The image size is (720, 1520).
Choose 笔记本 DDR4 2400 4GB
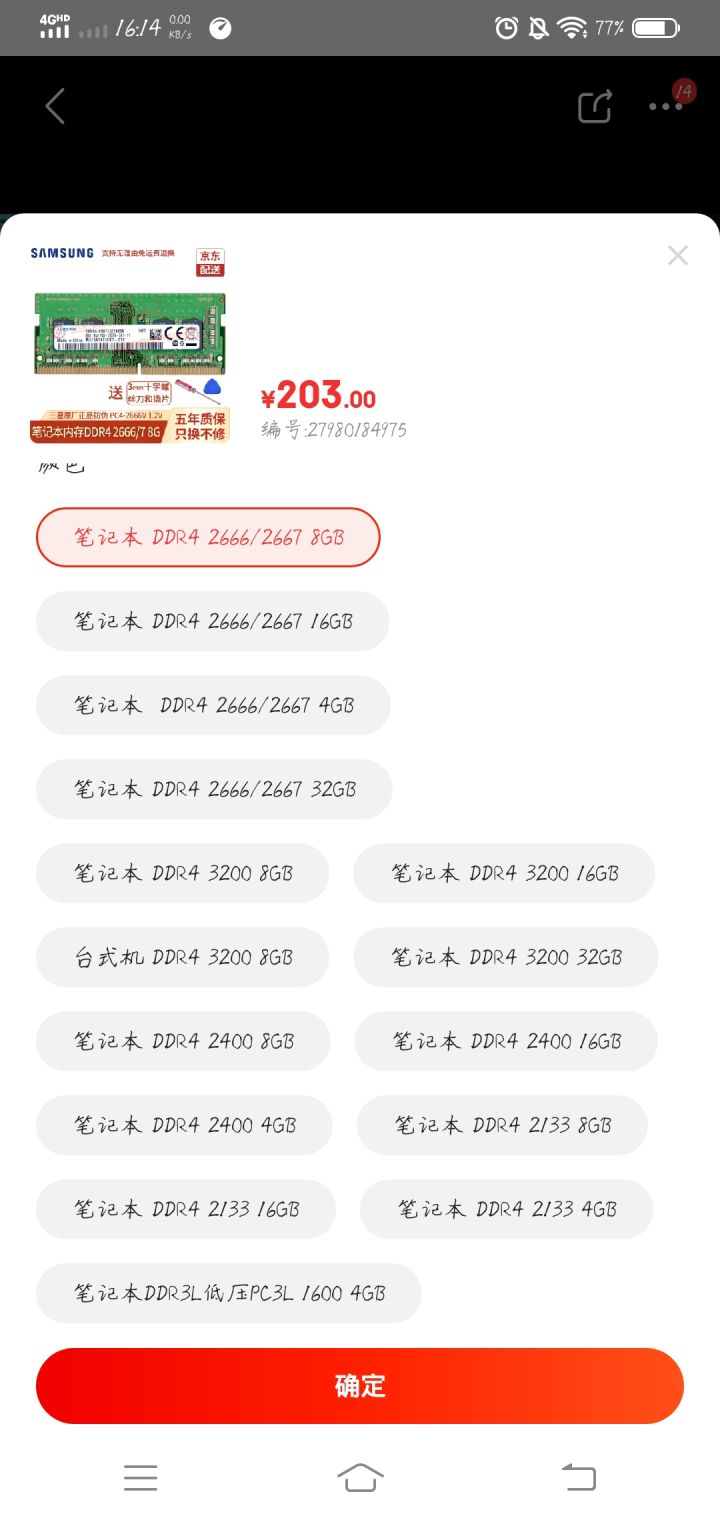tap(184, 1125)
